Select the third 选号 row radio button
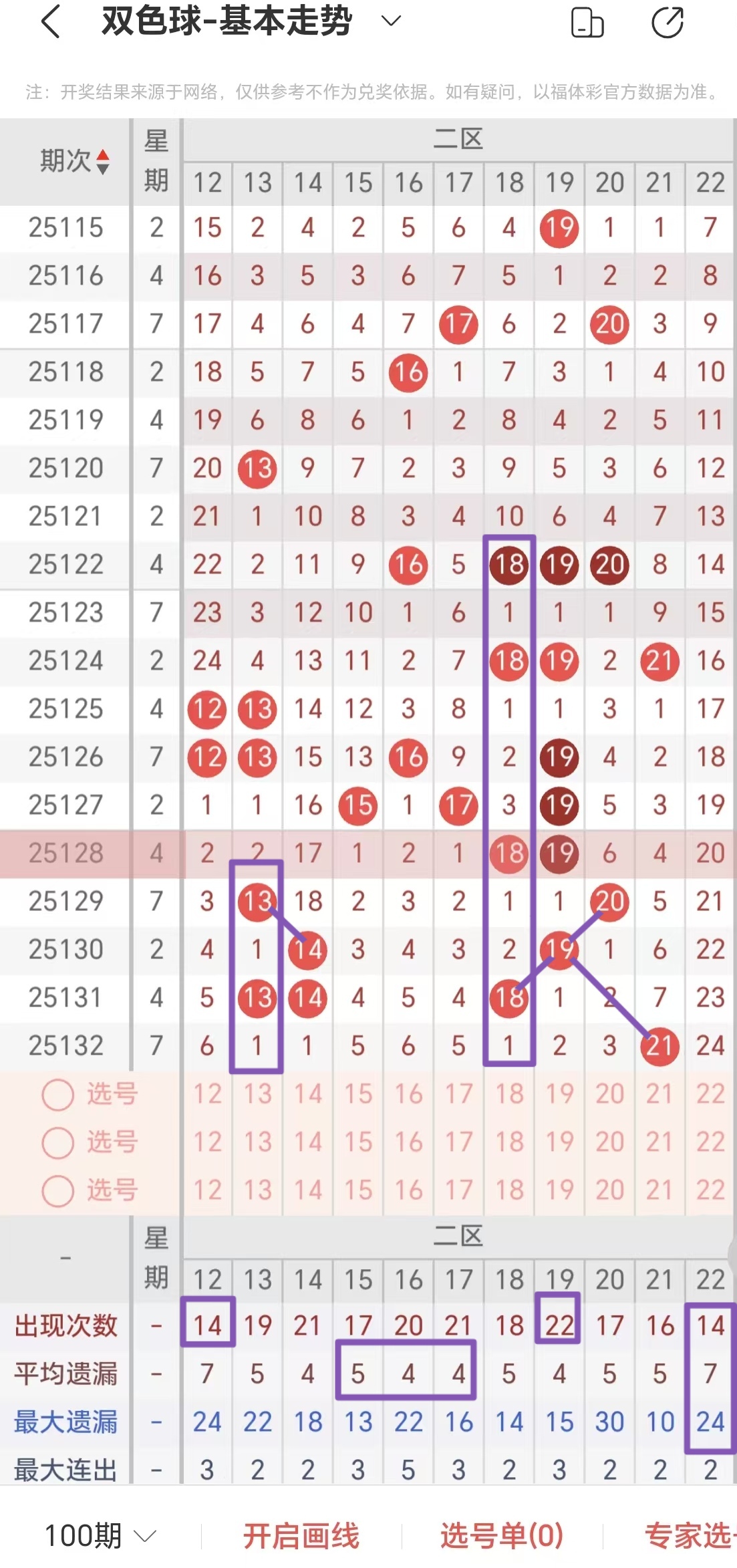737x1568 pixels. [57, 1191]
